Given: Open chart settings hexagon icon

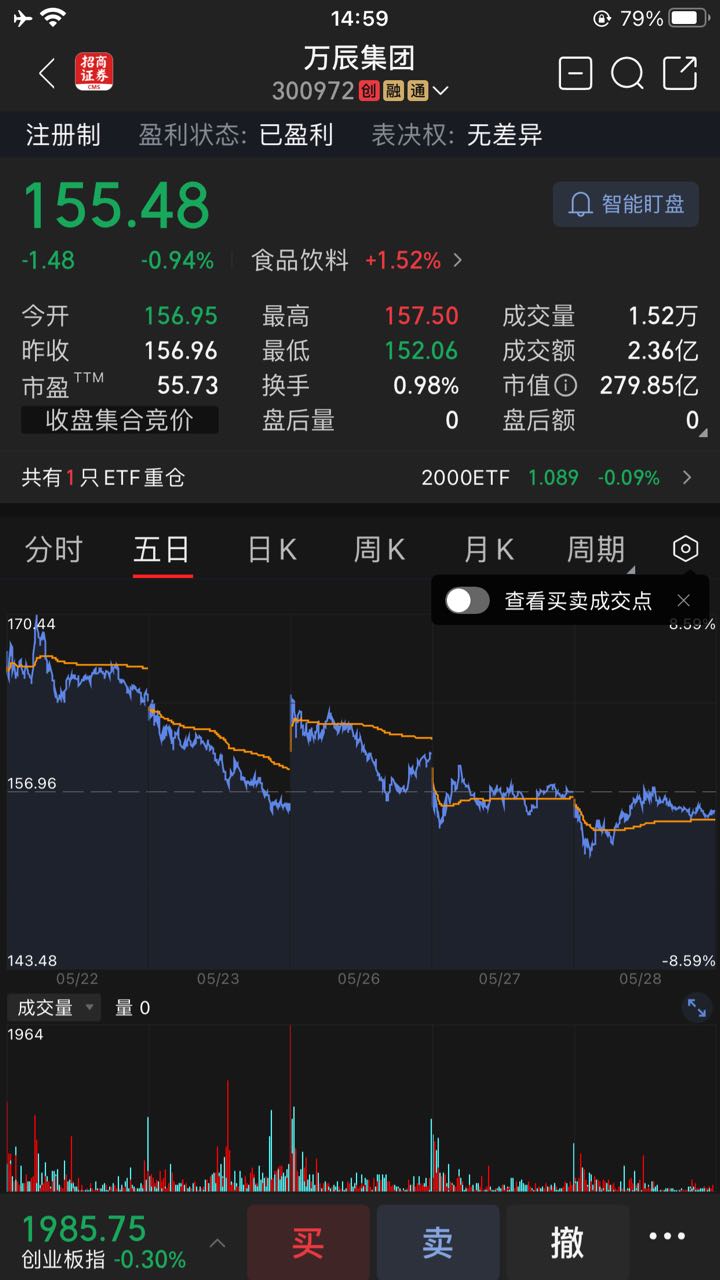Looking at the screenshot, I should pyautogui.click(x=685, y=549).
